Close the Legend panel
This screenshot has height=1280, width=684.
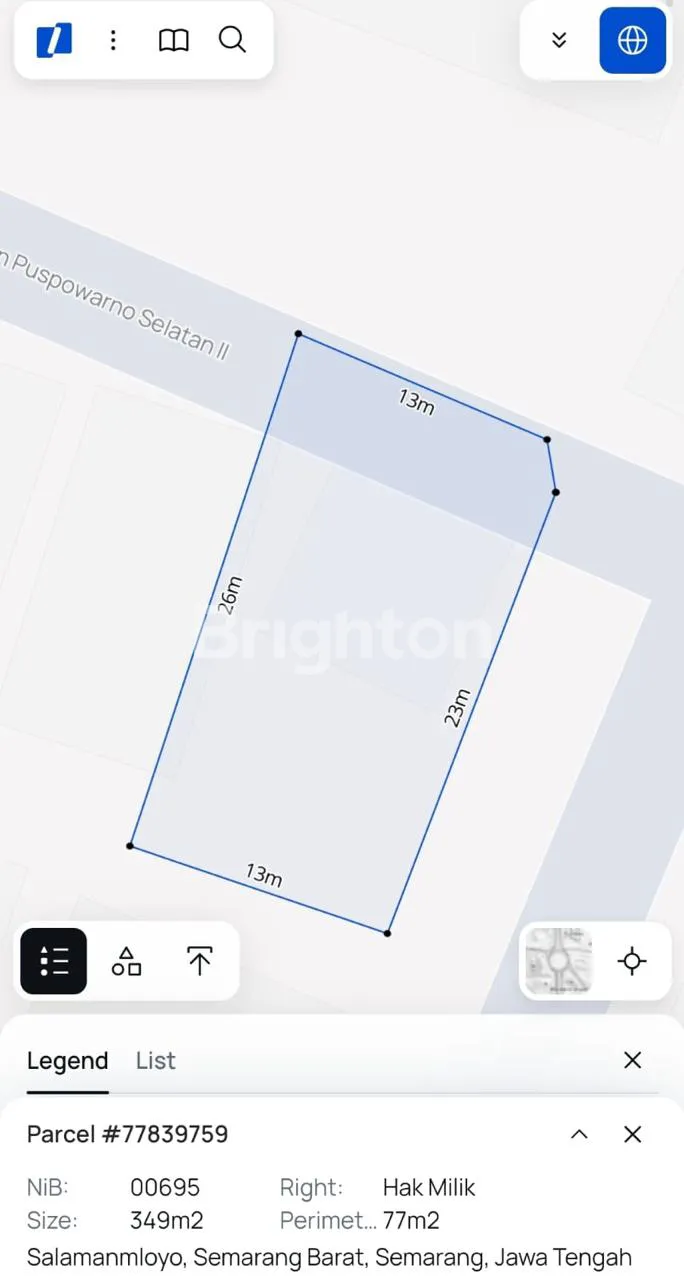(632, 1060)
